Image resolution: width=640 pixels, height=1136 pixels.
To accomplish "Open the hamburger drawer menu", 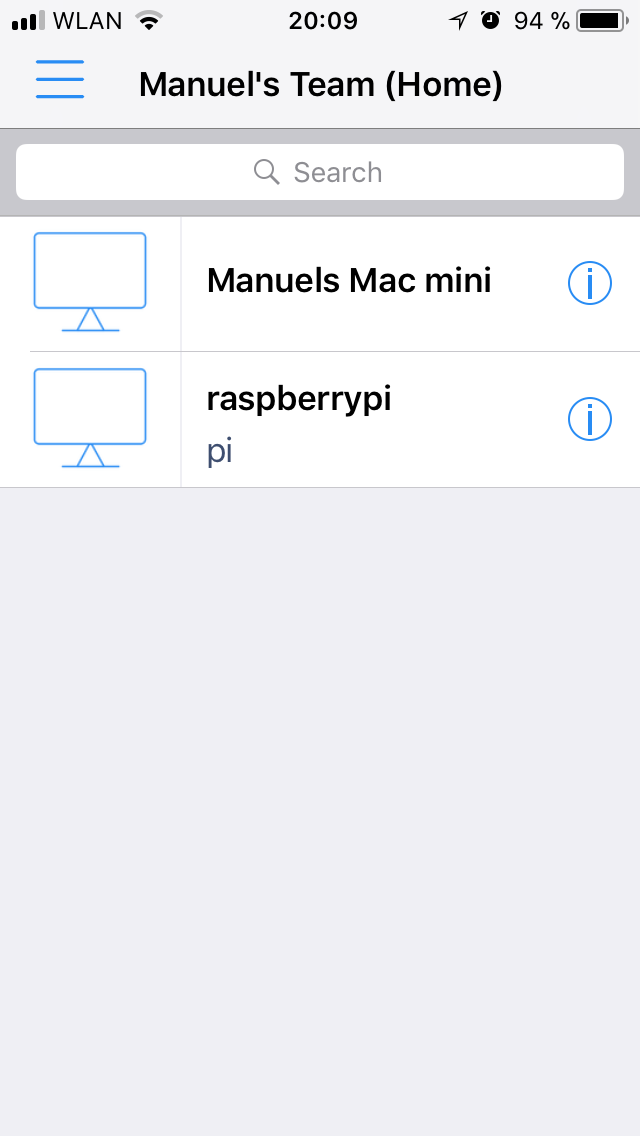I will 60,78.
